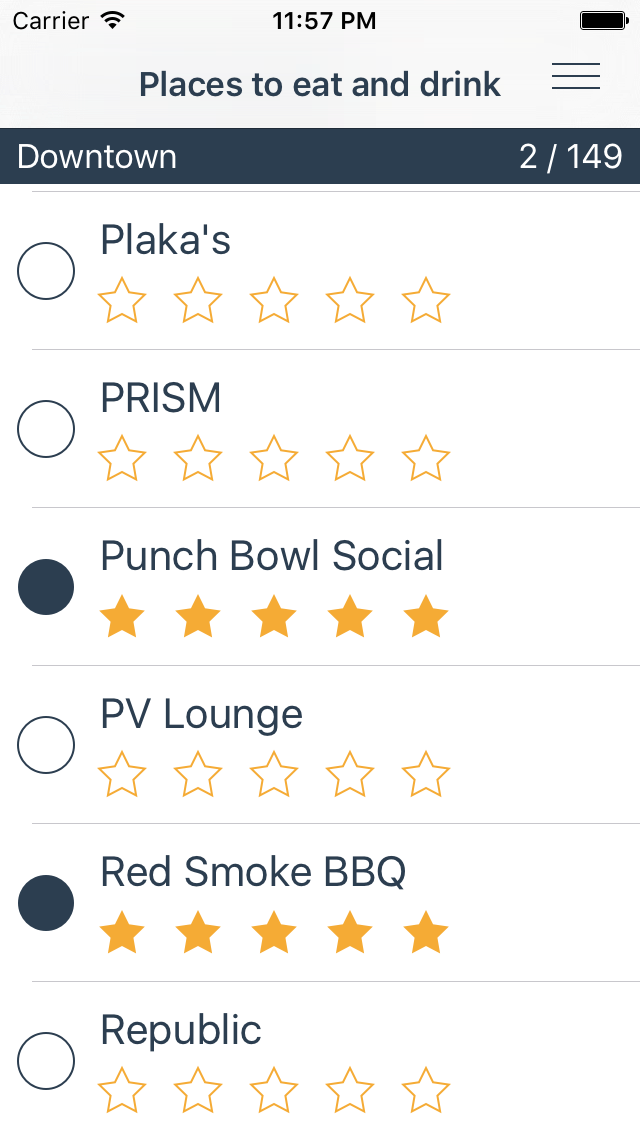
Task: Open the hamburger menu
Action: [575, 76]
